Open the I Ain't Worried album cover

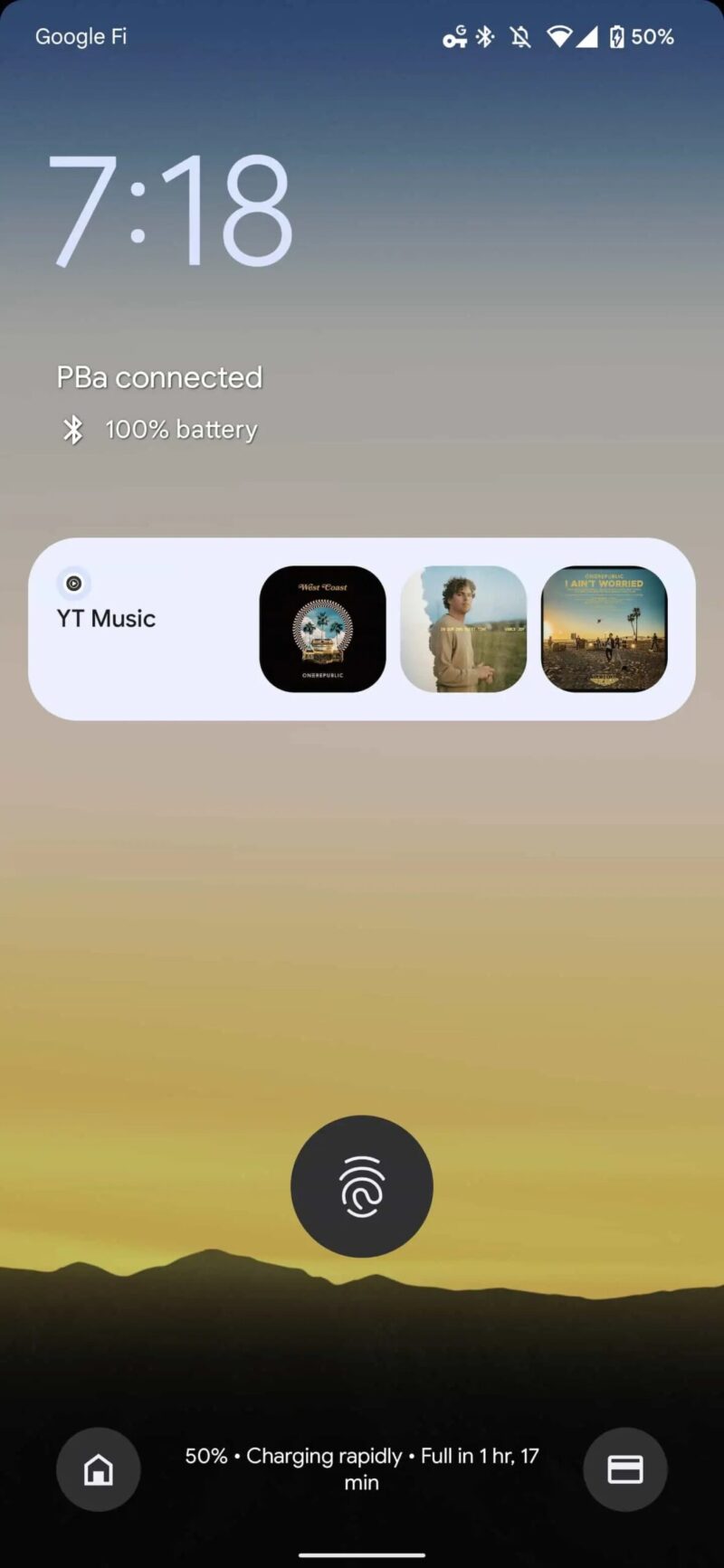pyautogui.click(x=604, y=629)
